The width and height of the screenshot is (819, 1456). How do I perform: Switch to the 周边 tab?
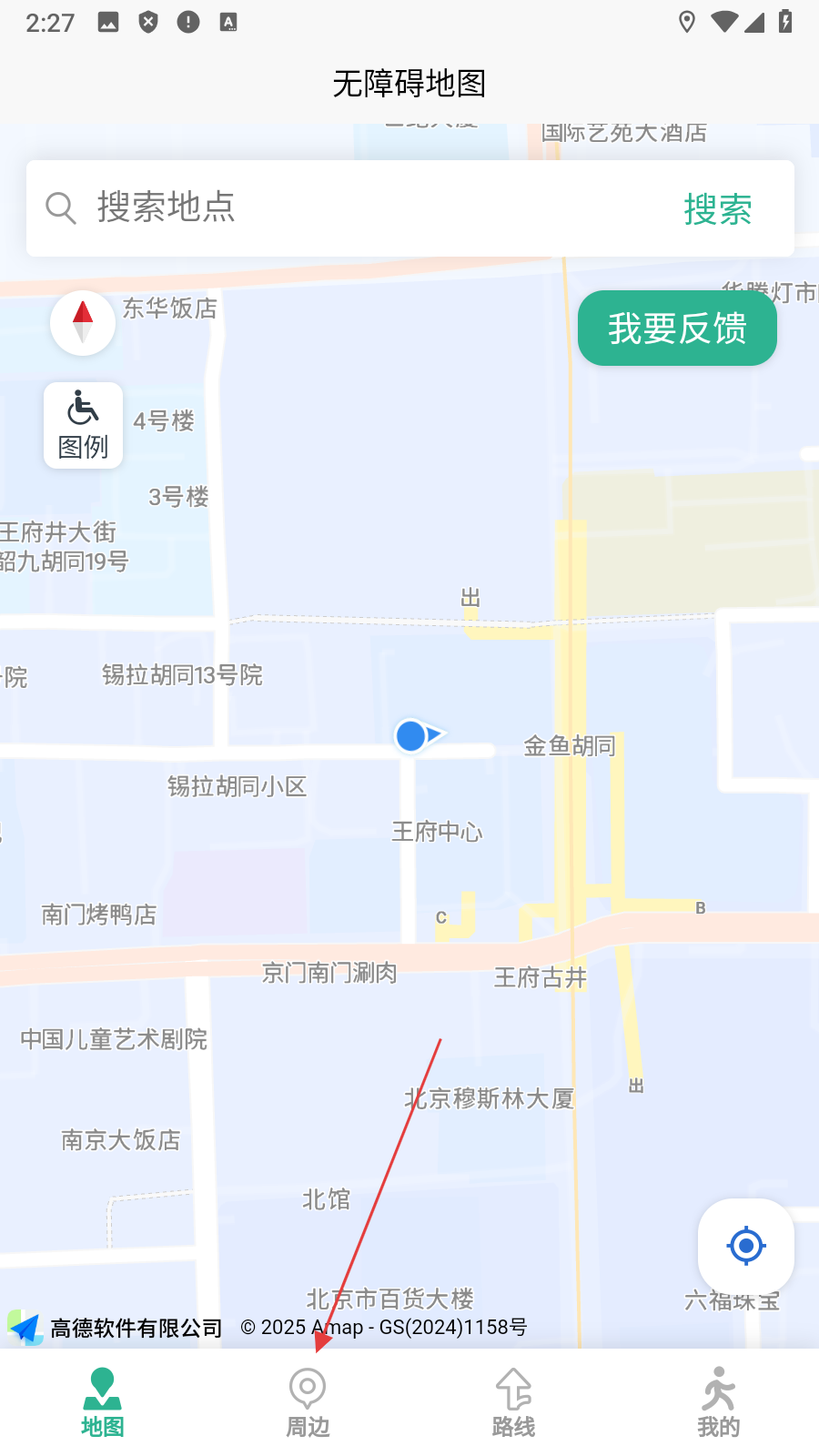coord(308,1402)
